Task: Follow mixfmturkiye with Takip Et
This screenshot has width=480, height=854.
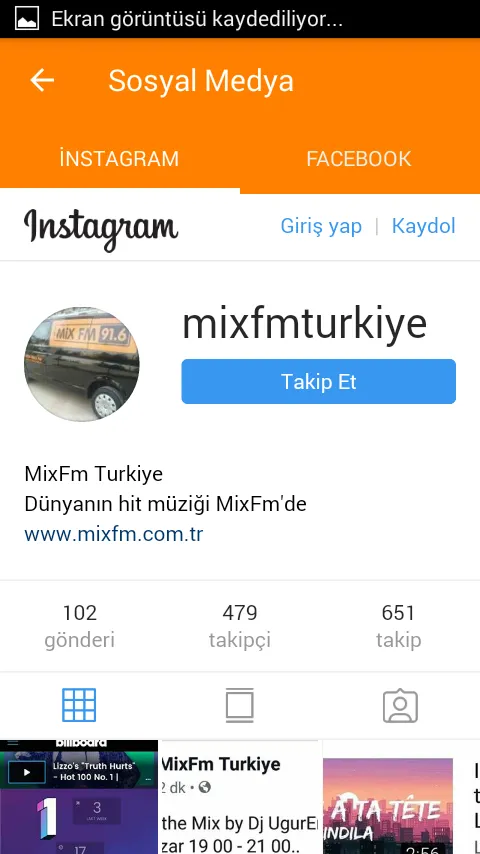Action: tap(318, 381)
